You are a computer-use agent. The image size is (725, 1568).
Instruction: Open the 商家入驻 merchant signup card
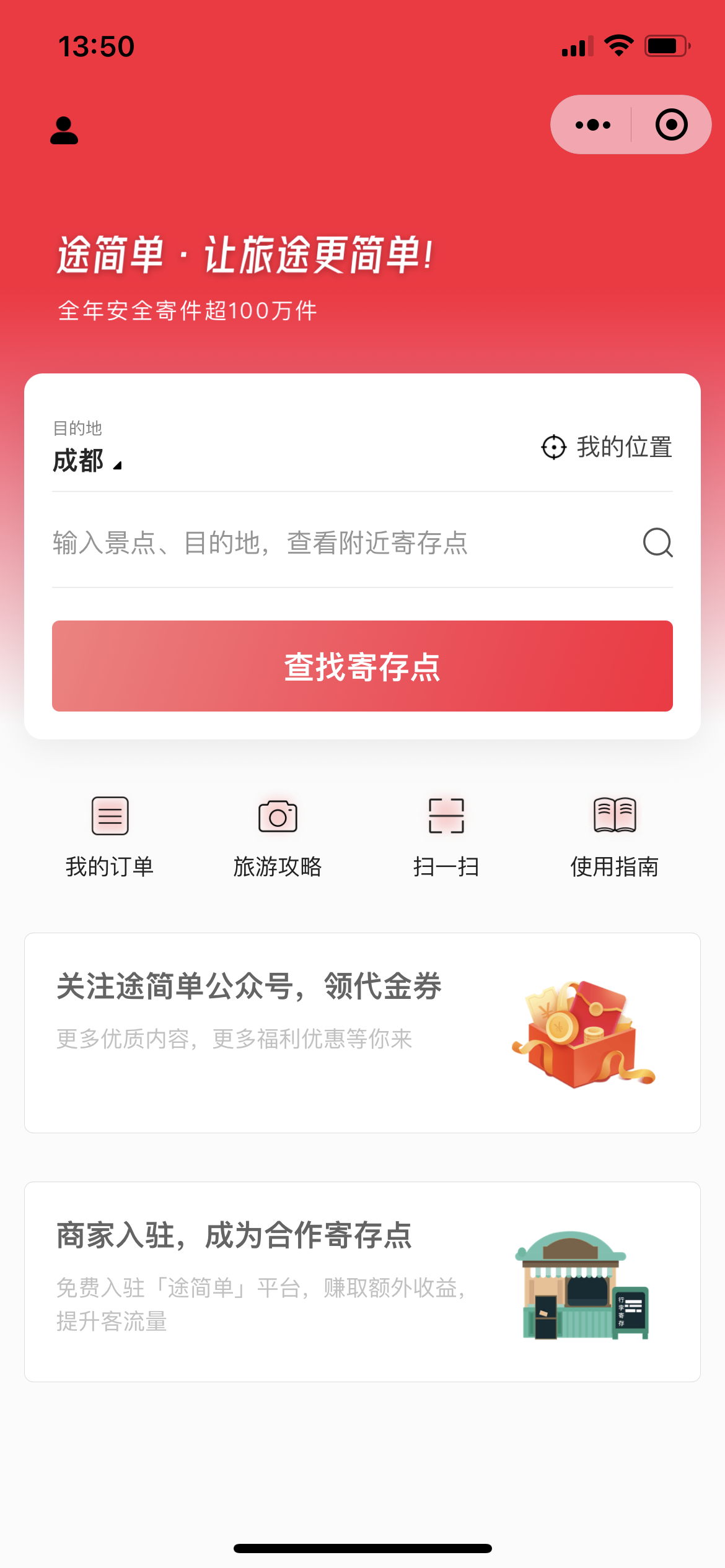tap(362, 1281)
